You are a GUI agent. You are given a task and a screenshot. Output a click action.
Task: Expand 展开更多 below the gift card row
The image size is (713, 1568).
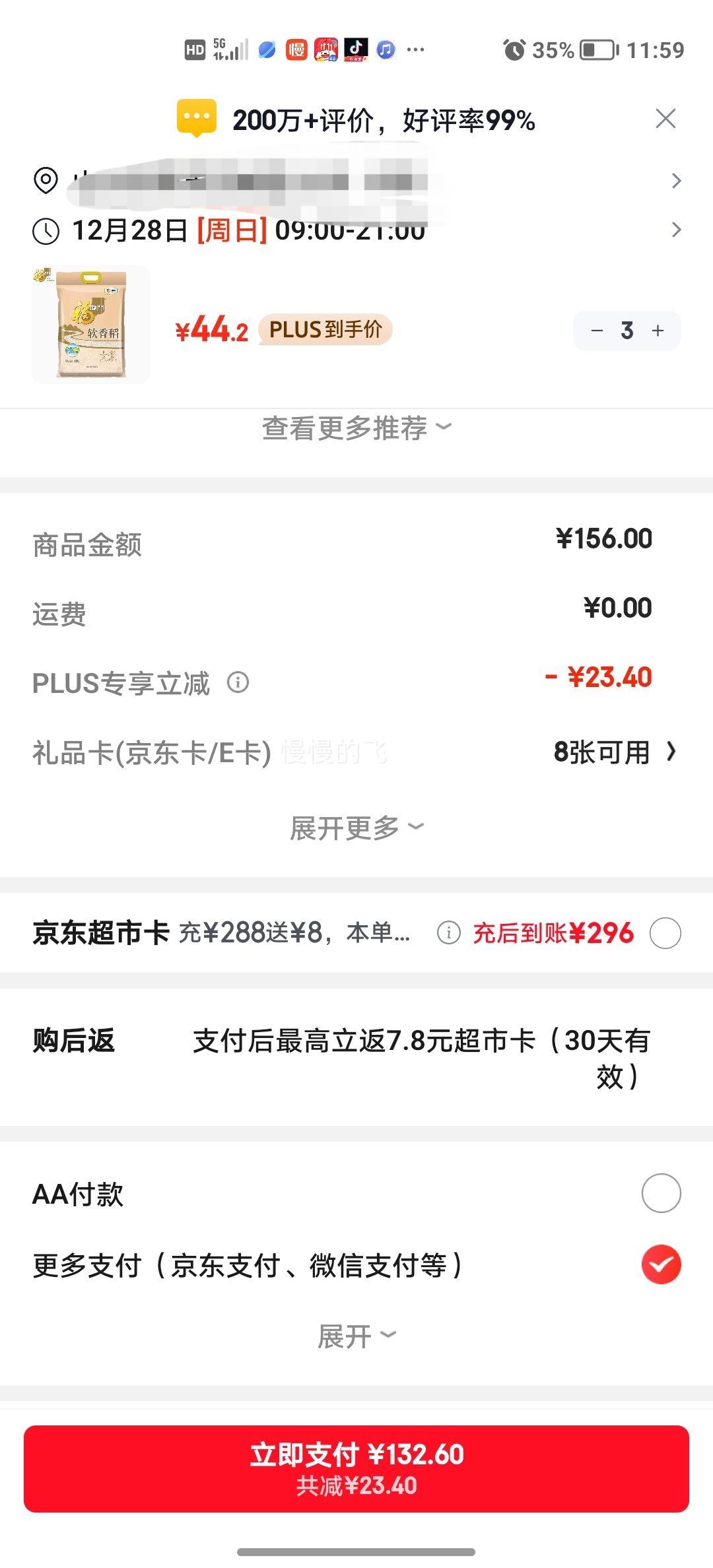[356, 826]
